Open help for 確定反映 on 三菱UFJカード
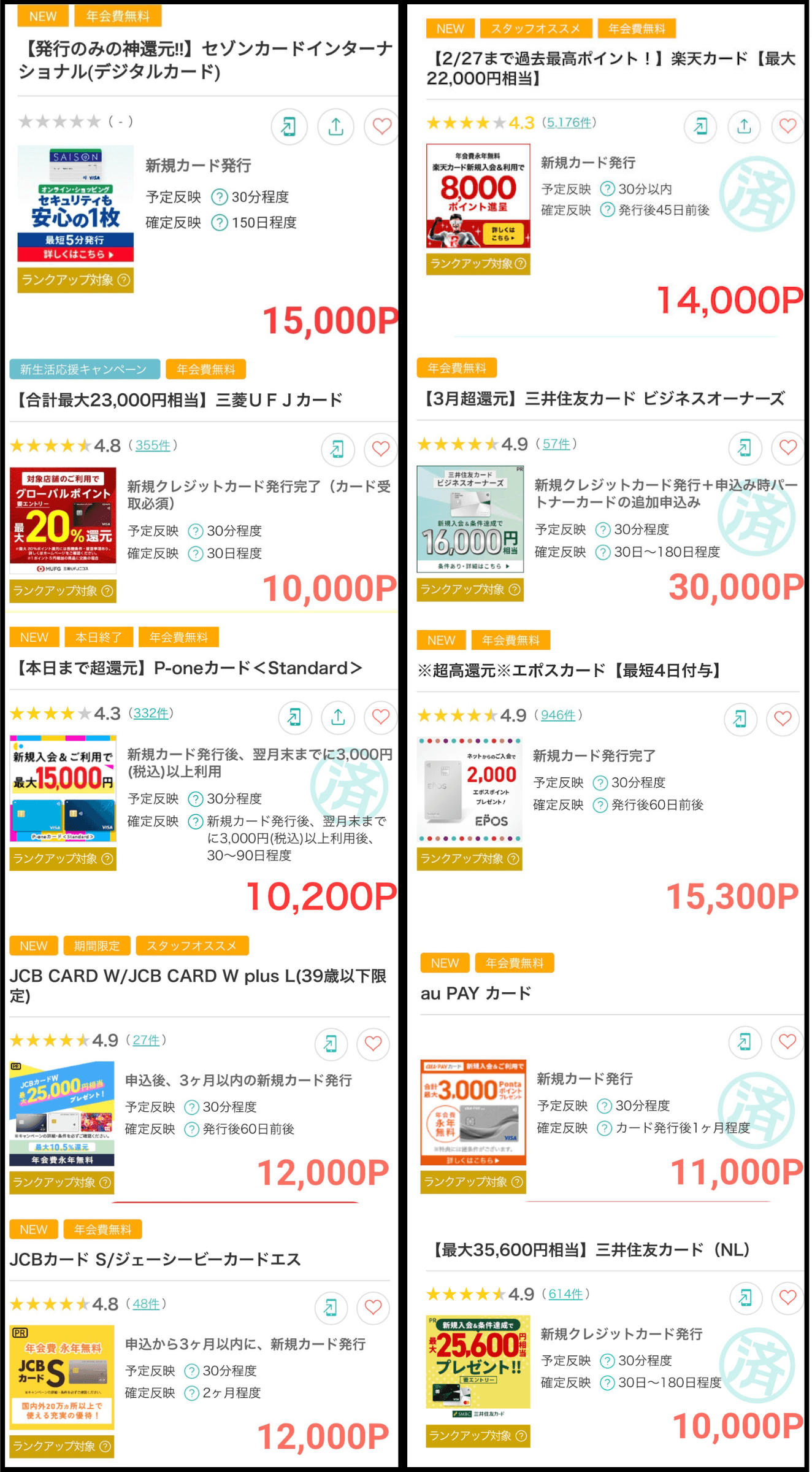Screen dimensions: 812x1472 tap(196, 553)
